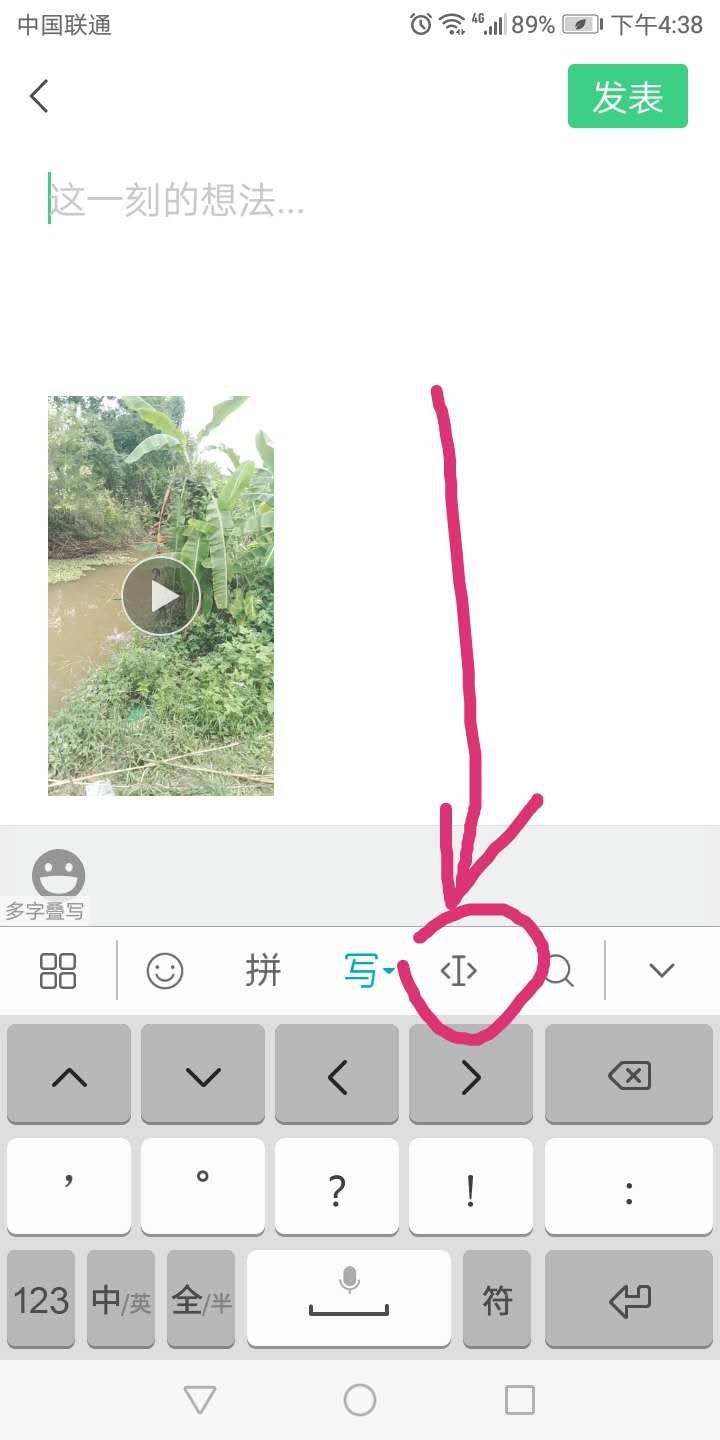The width and height of the screenshot is (720, 1440).
Task: Move cursor right with right-arrow key
Action: [x=470, y=1076]
